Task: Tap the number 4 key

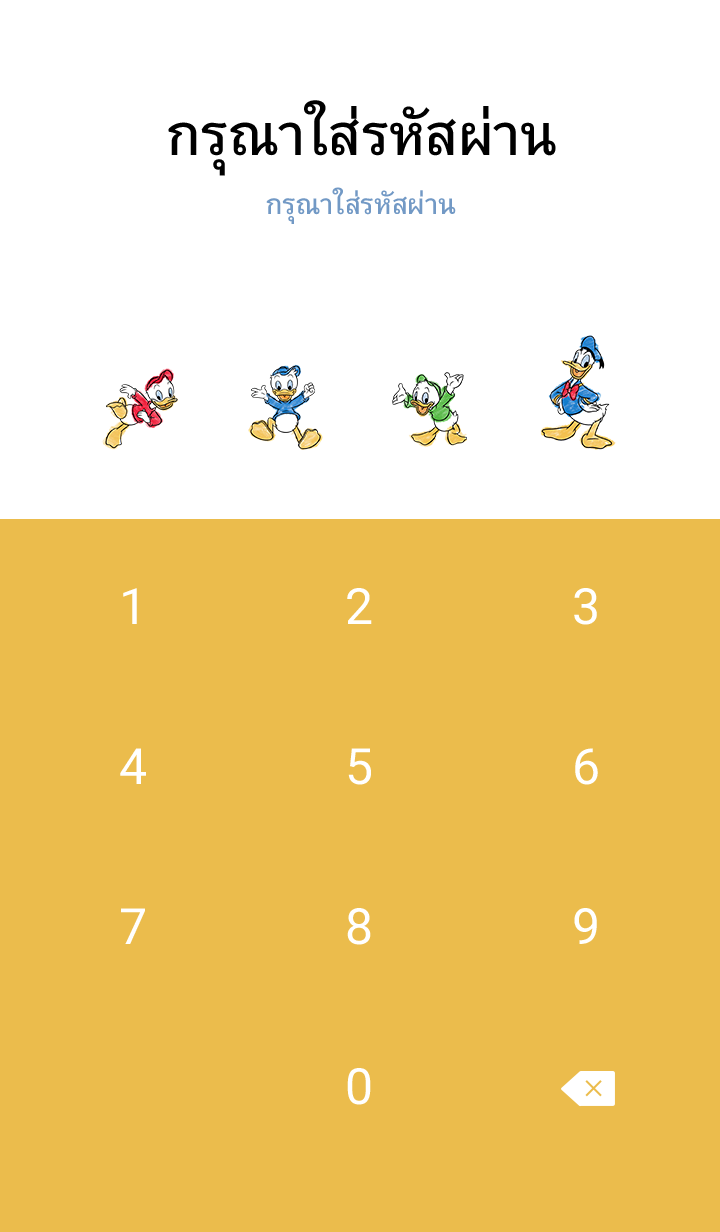Action: [x=132, y=767]
